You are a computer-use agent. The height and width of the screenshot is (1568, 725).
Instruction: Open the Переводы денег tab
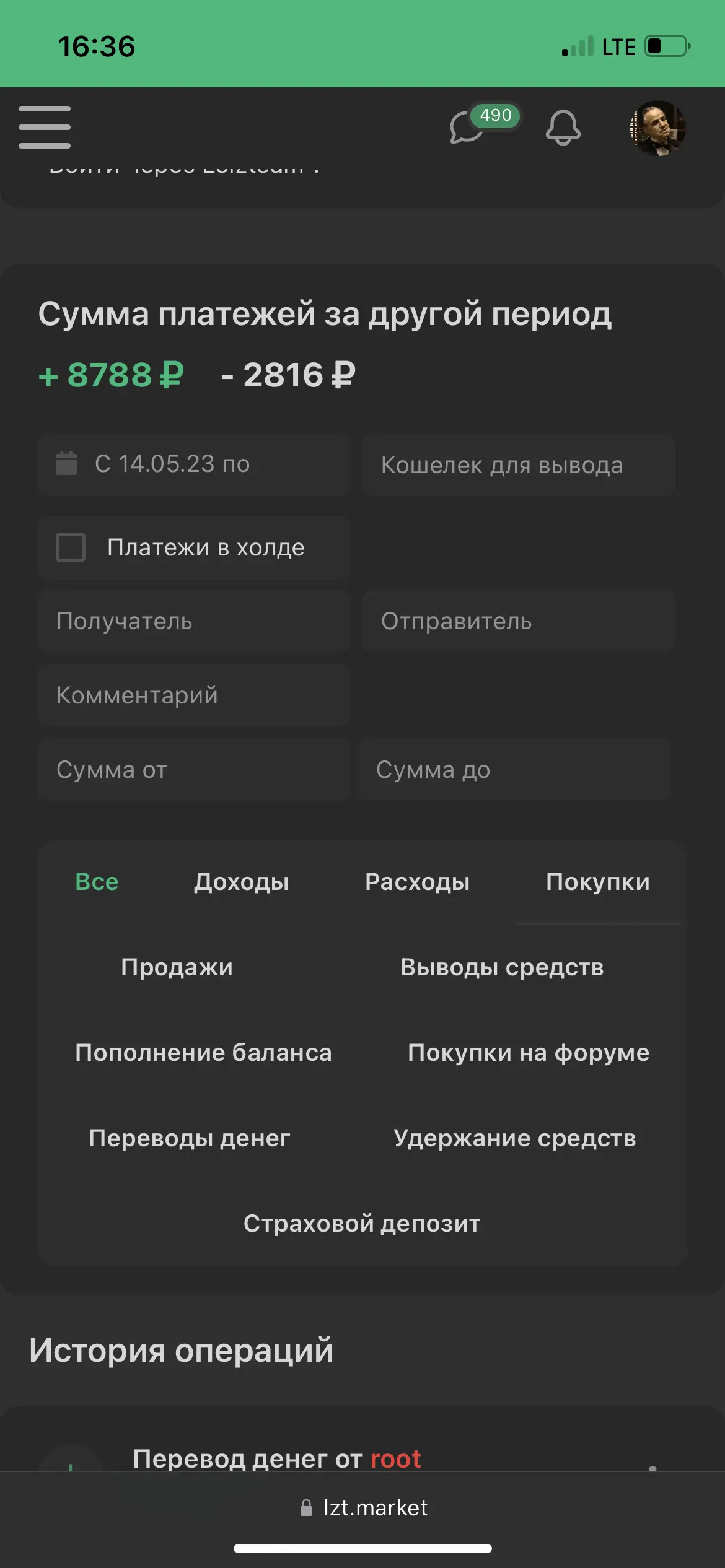click(189, 1138)
